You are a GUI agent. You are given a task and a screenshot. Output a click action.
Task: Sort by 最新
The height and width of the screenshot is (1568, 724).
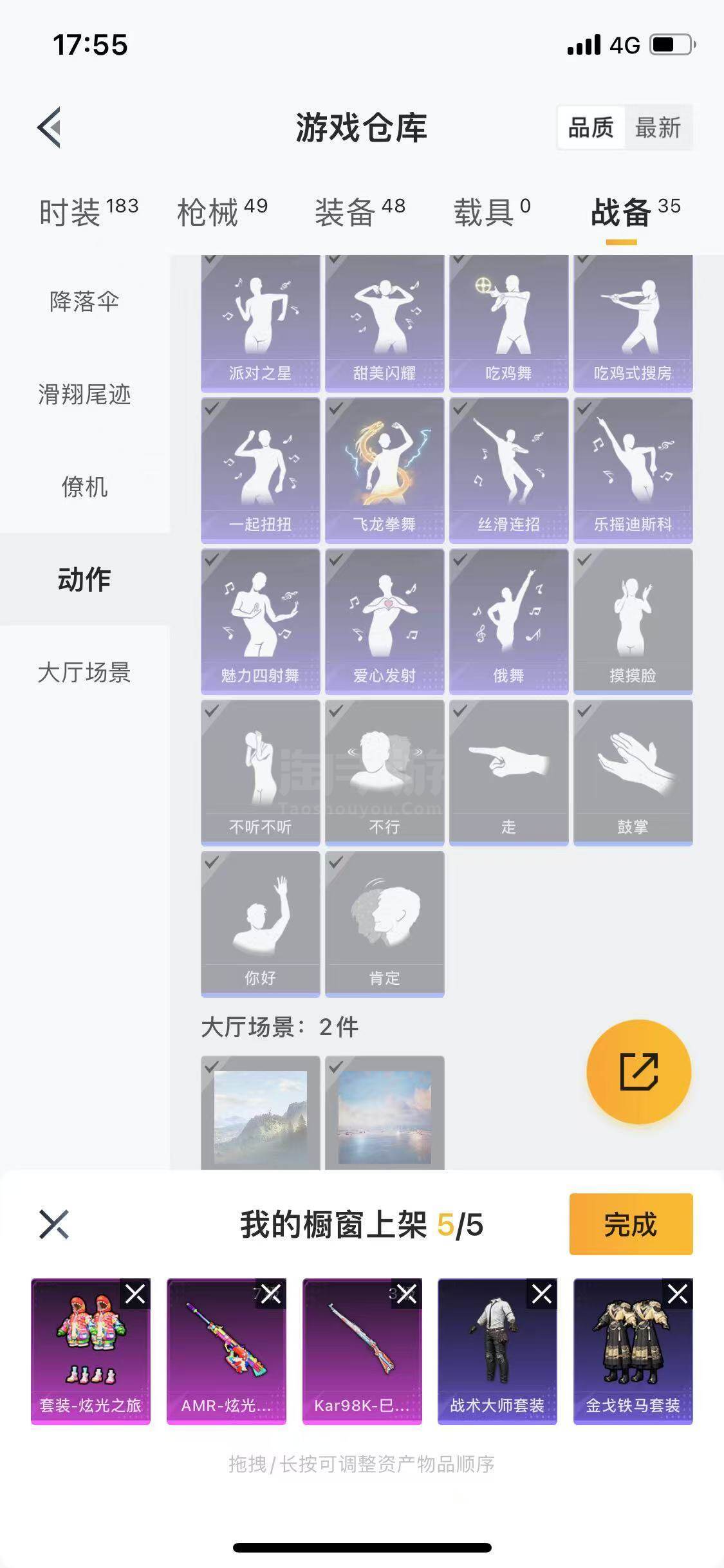pyautogui.click(x=657, y=127)
